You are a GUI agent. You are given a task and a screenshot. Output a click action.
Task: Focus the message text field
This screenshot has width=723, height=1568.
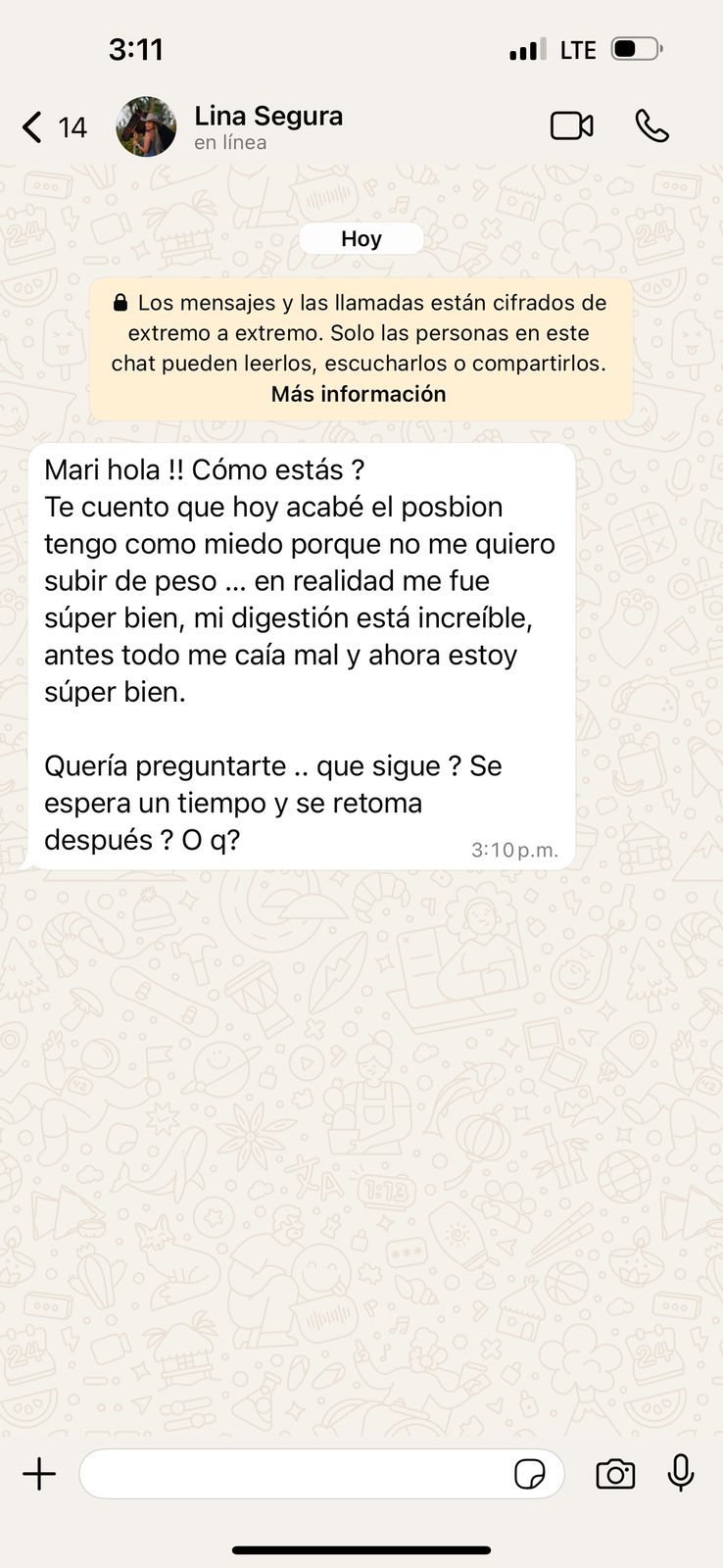tap(294, 1474)
